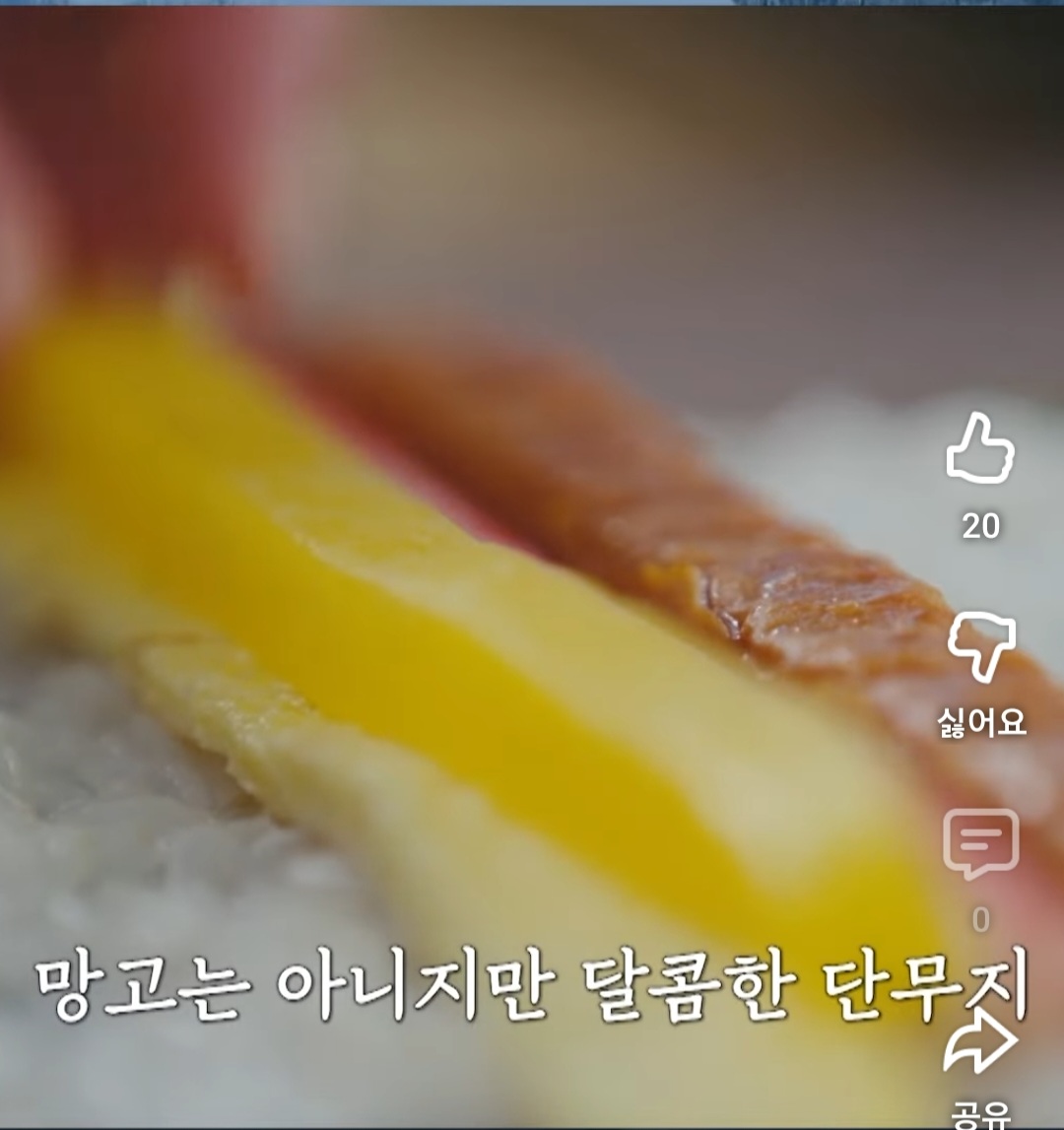Image resolution: width=1064 pixels, height=1130 pixels.
Task: Open the comments section
Action: (x=981, y=843)
